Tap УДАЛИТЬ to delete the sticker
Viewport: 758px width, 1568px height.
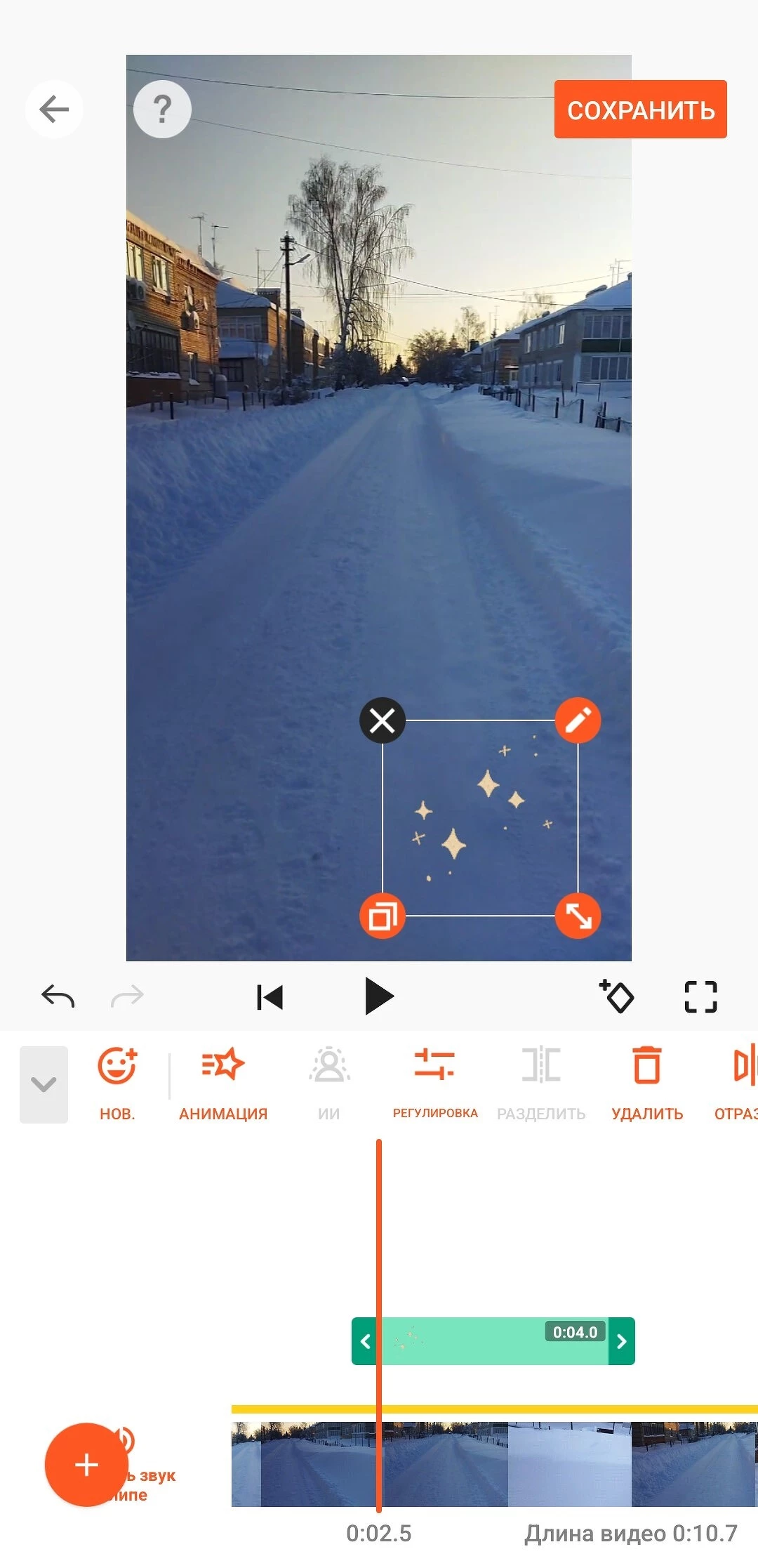pos(647,1083)
